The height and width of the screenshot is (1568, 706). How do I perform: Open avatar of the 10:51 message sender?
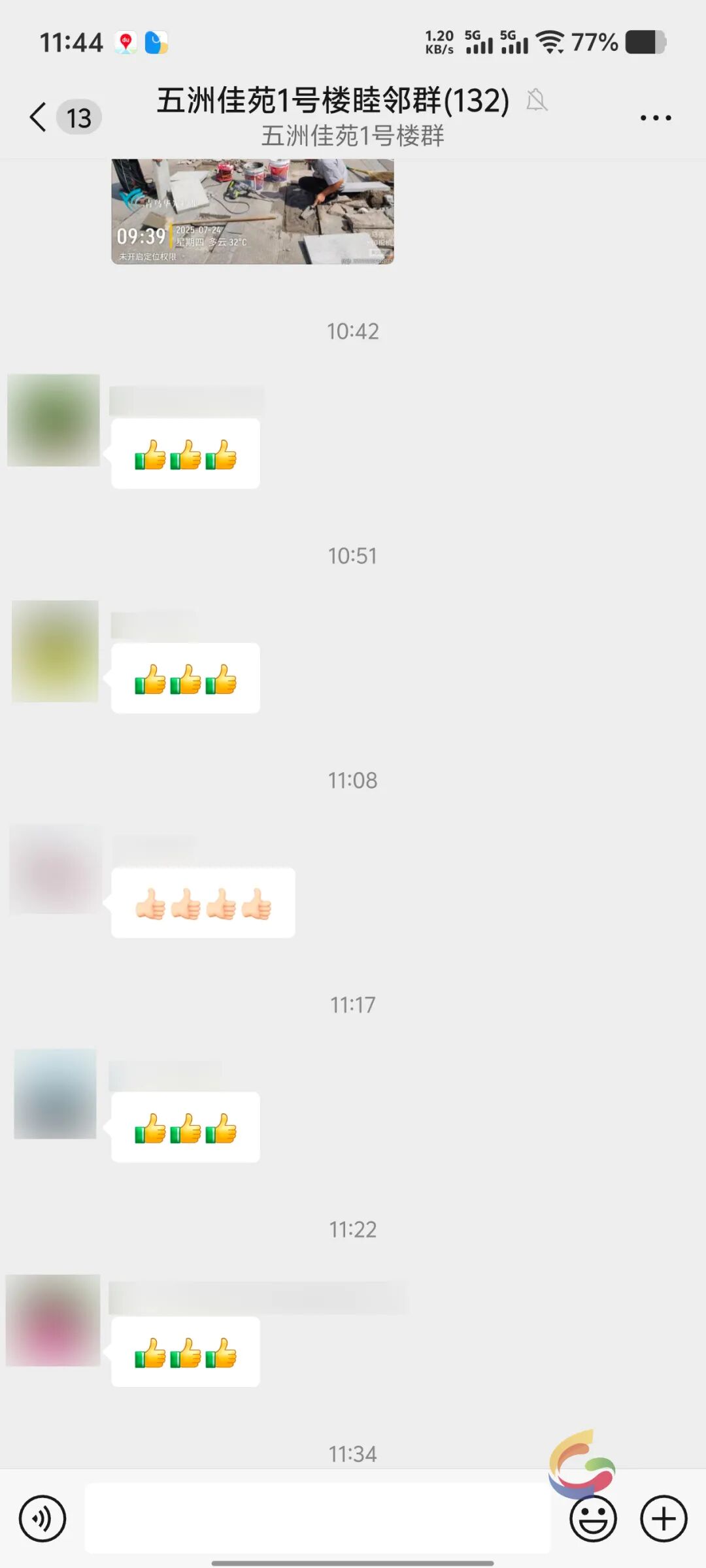pyautogui.click(x=55, y=651)
